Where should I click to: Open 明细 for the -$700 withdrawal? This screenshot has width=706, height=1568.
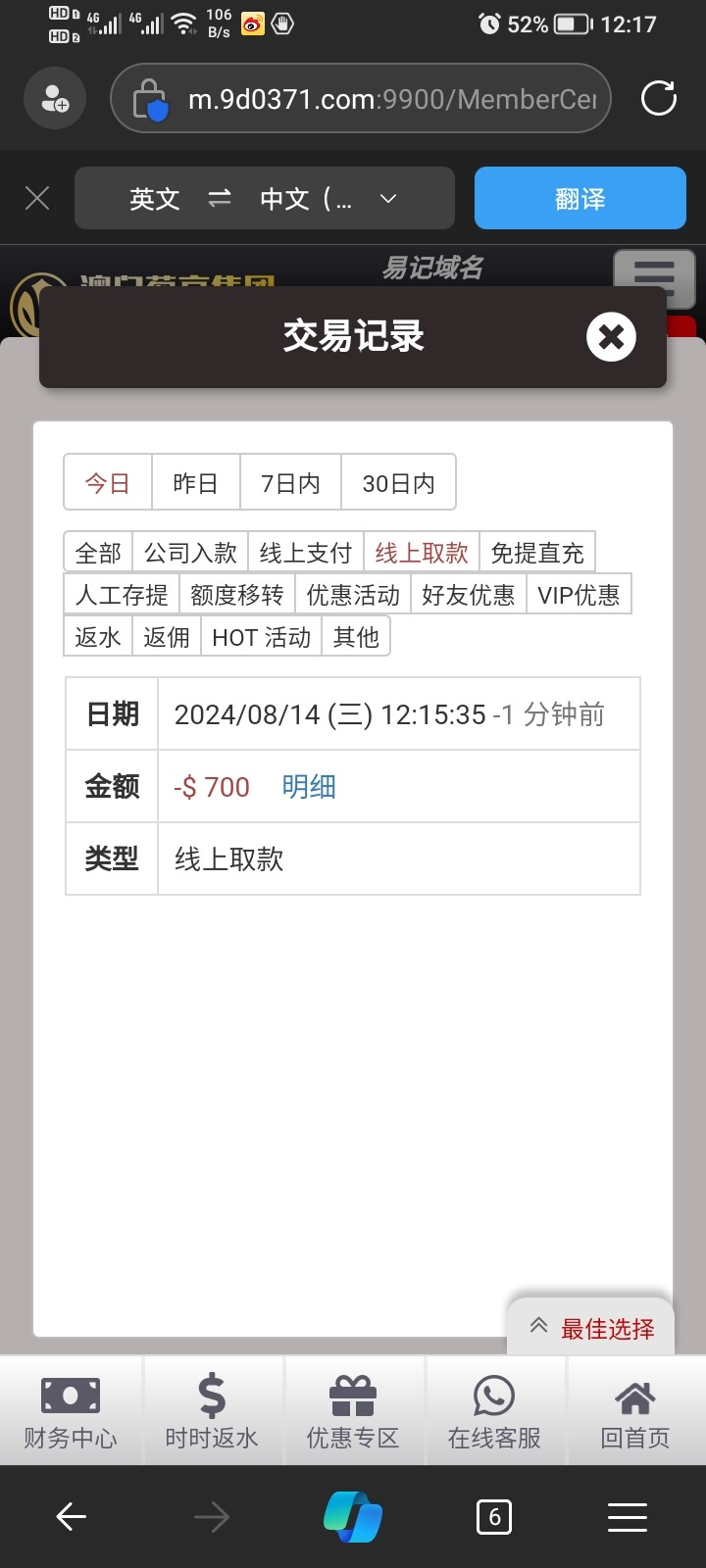[x=309, y=787]
